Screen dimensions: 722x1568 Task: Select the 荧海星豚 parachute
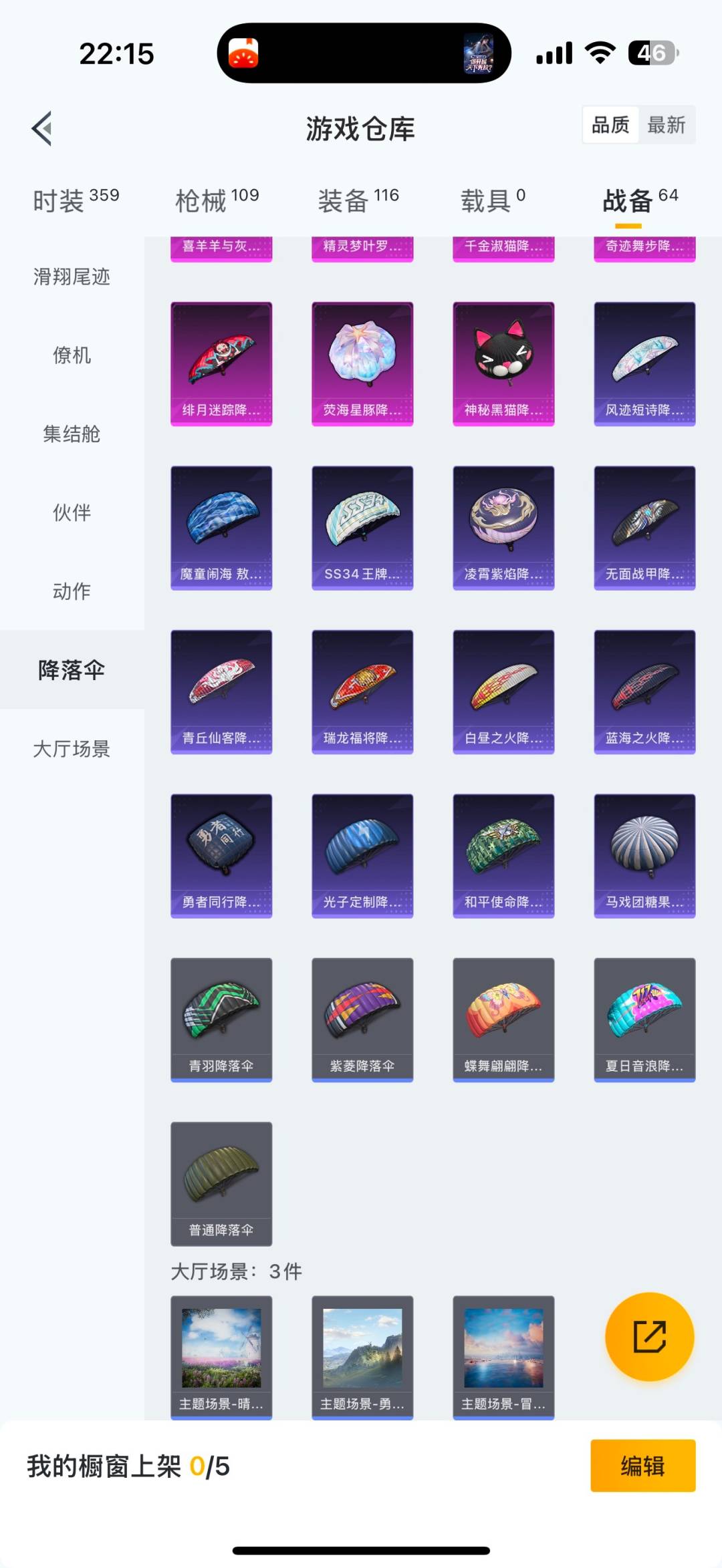pyautogui.click(x=362, y=364)
